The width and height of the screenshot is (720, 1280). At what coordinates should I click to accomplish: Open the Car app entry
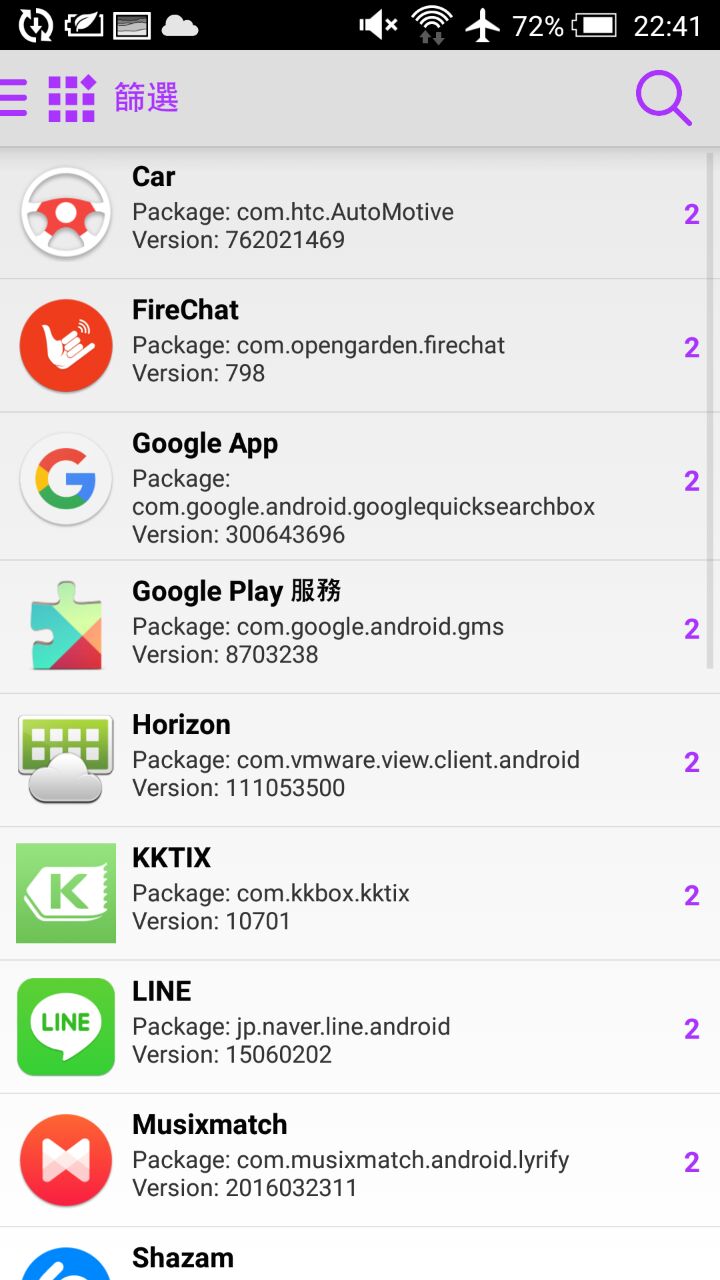pos(360,212)
